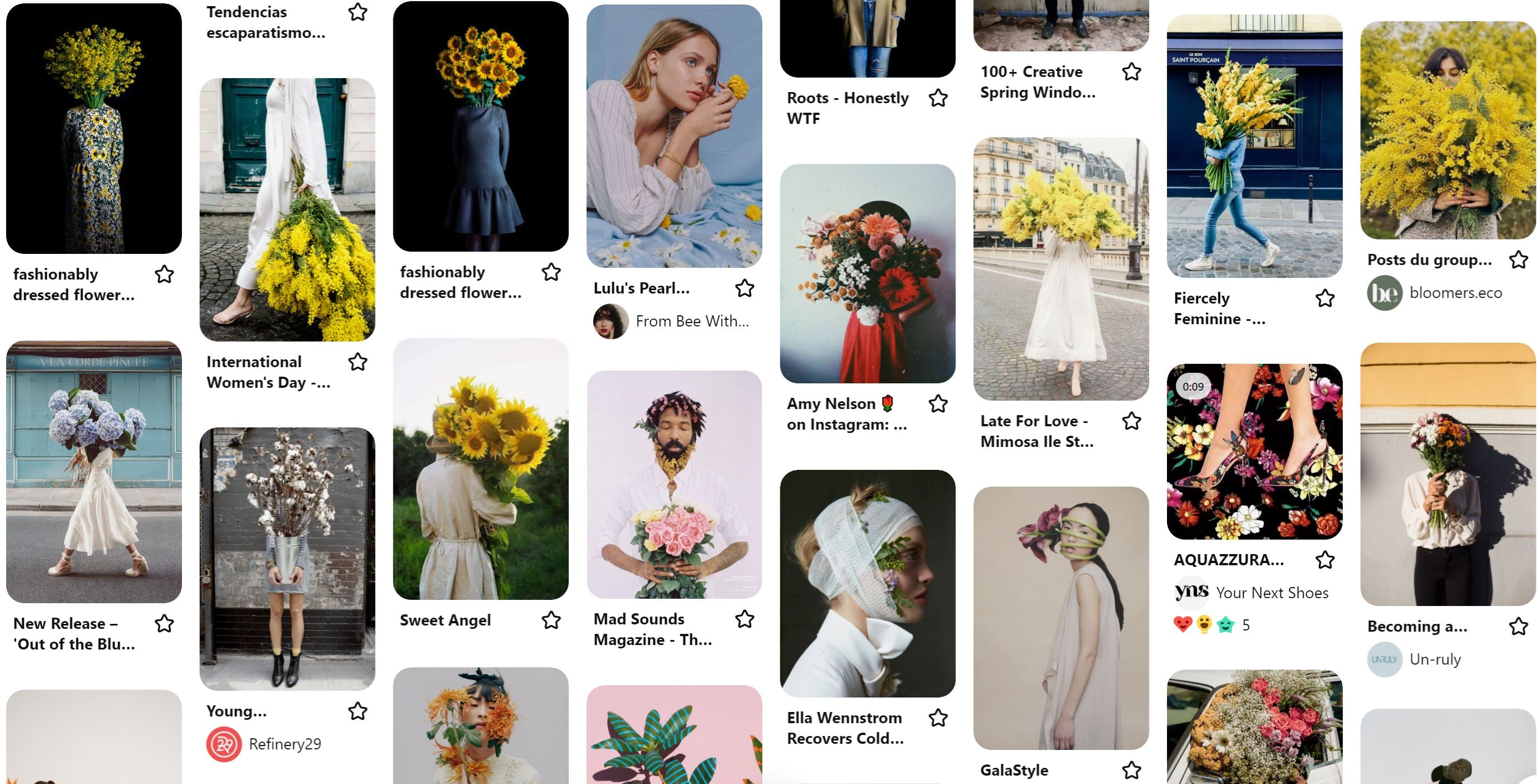Star the '100+ Creative Spring Windo...' pin
This screenshot has width=1537, height=784.
(x=1131, y=71)
